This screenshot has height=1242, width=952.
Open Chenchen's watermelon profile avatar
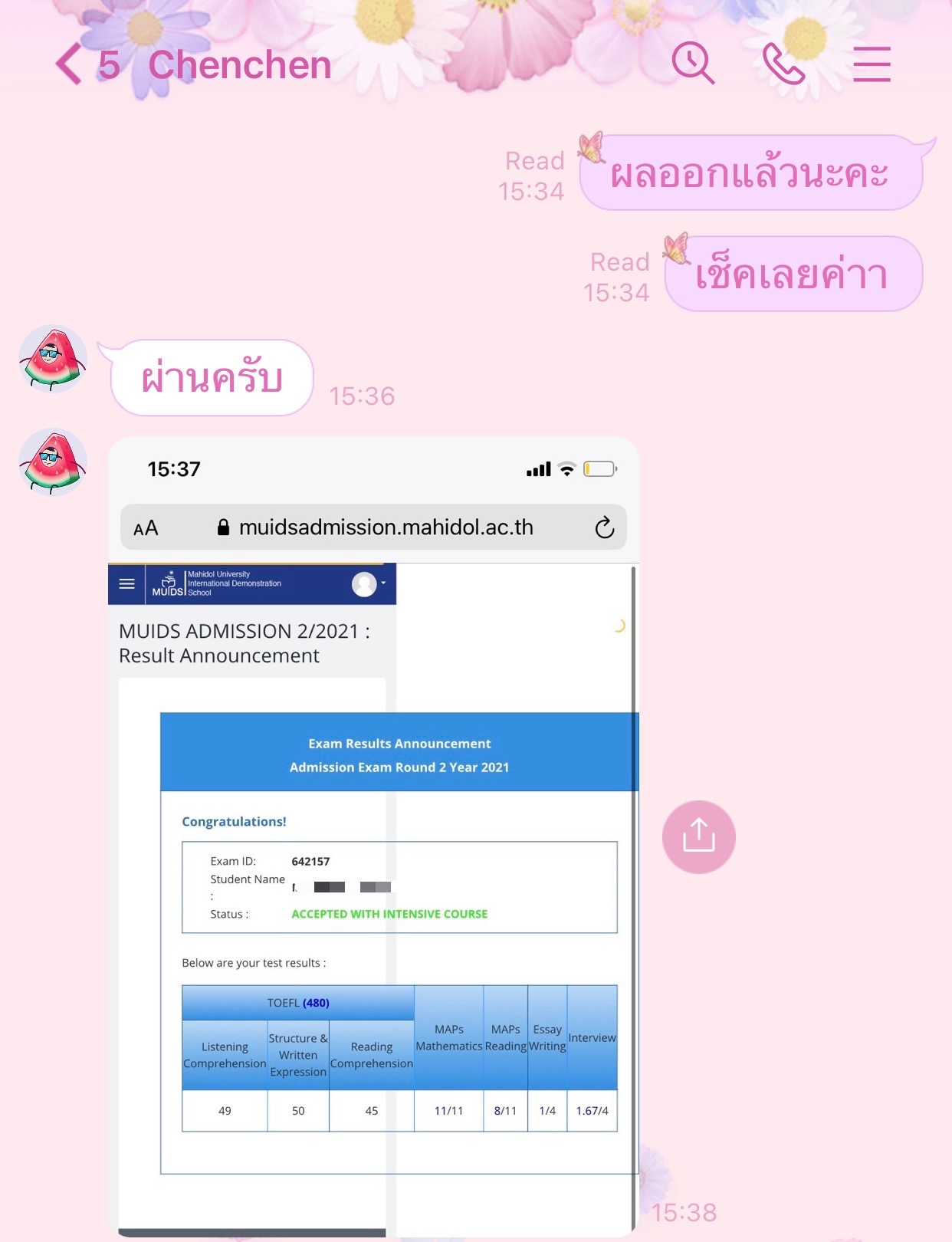click(52, 359)
